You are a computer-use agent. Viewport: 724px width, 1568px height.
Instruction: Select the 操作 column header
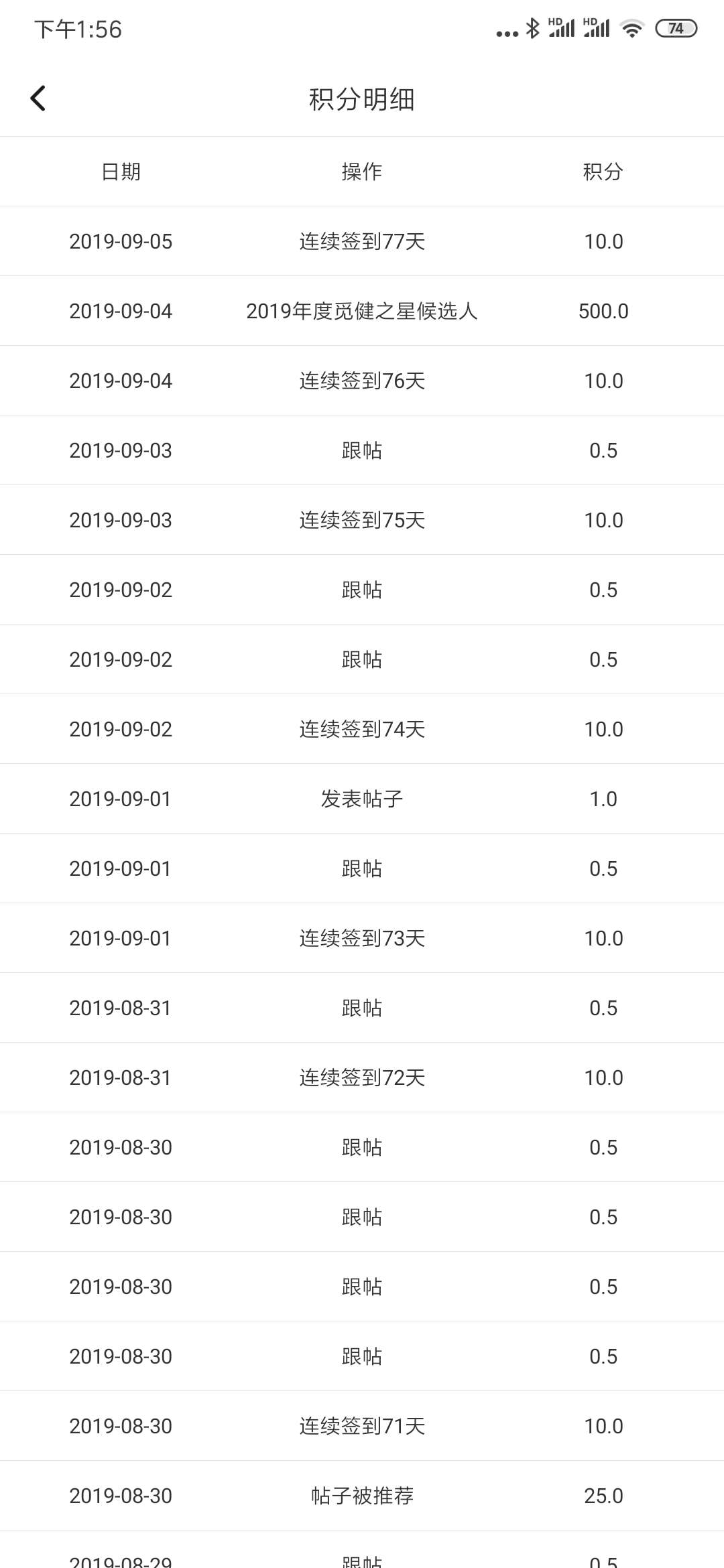362,172
